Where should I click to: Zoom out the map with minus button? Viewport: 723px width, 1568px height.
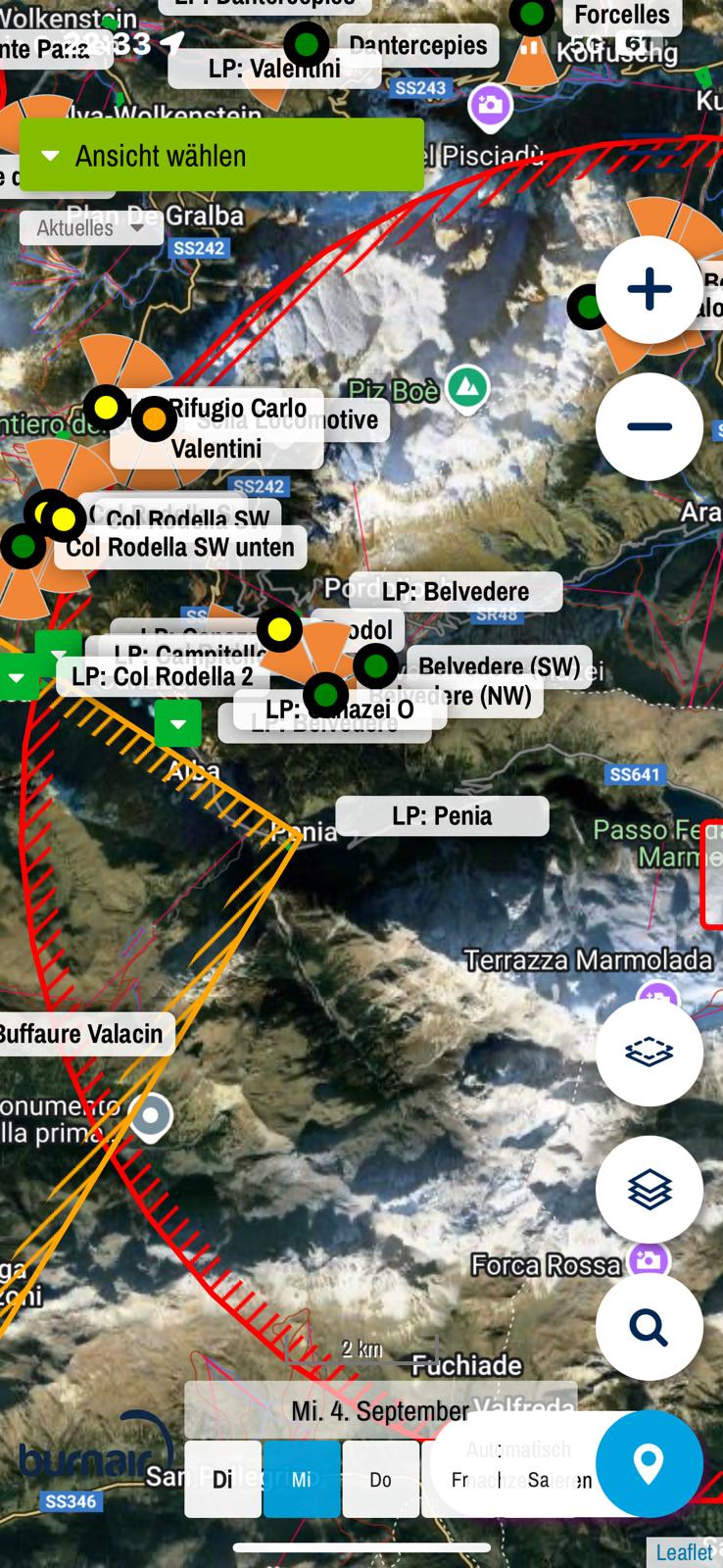pyautogui.click(x=650, y=426)
